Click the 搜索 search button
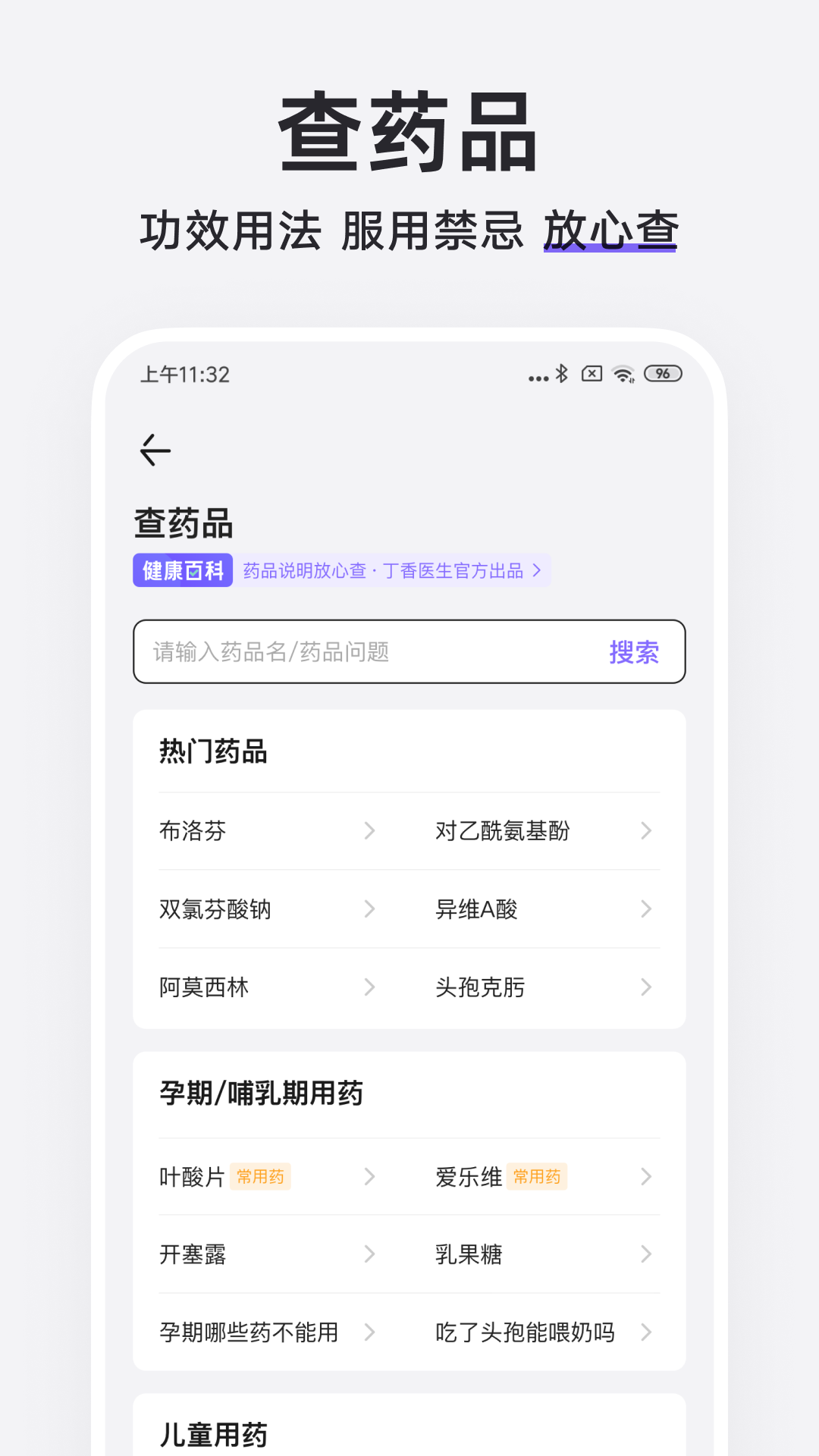 (634, 652)
